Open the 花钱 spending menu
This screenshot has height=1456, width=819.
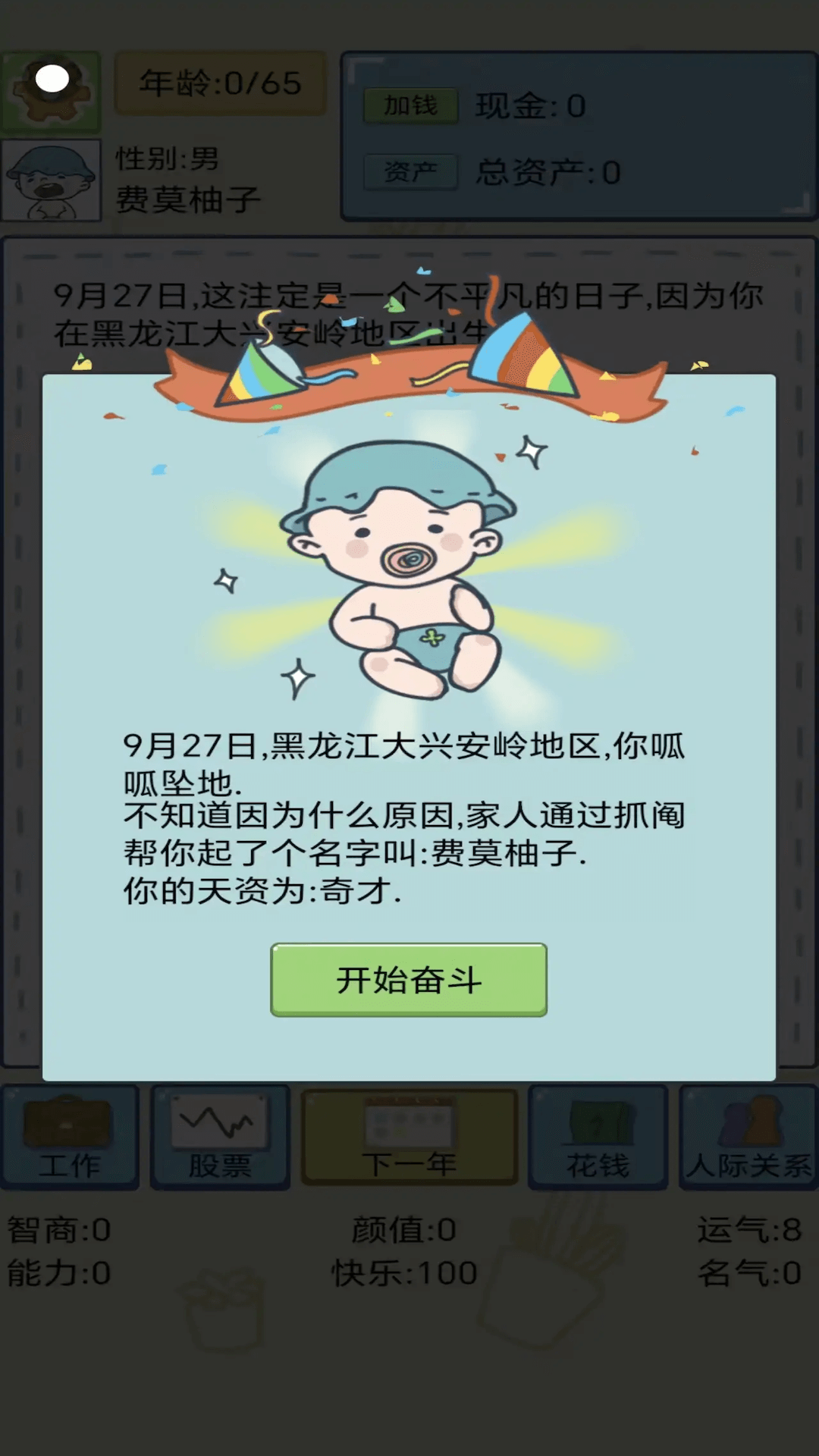598,1137
